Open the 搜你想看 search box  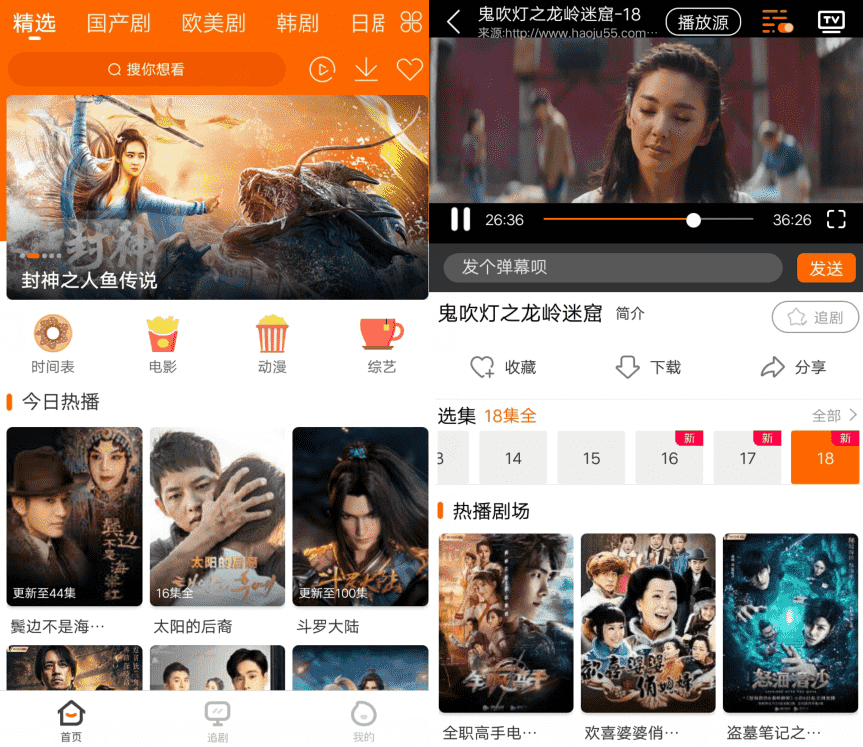tap(146, 69)
